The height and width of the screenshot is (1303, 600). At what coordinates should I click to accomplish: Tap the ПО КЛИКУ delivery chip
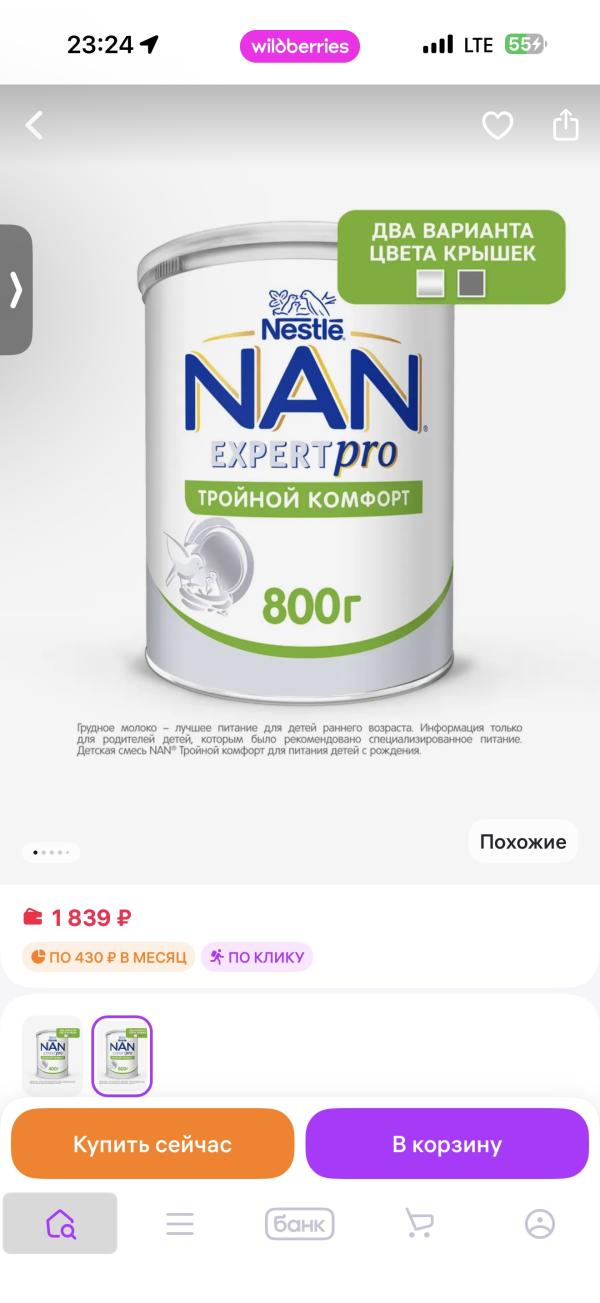[x=257, y=957]
